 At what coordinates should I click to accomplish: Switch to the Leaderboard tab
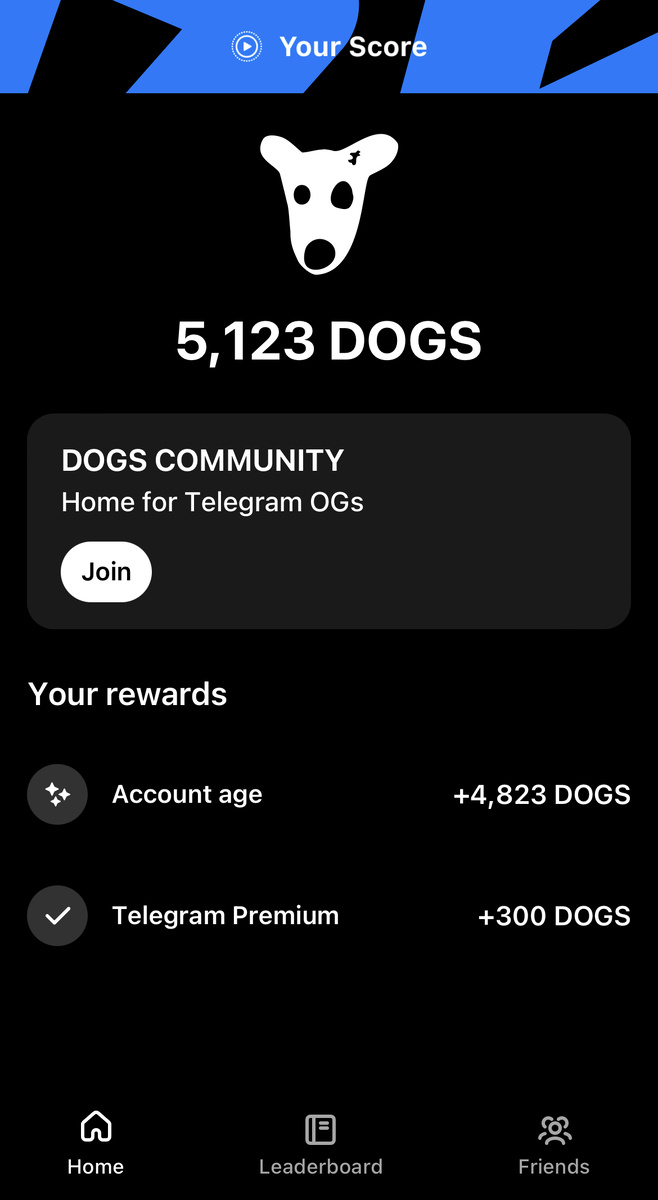click(320, 1145)
